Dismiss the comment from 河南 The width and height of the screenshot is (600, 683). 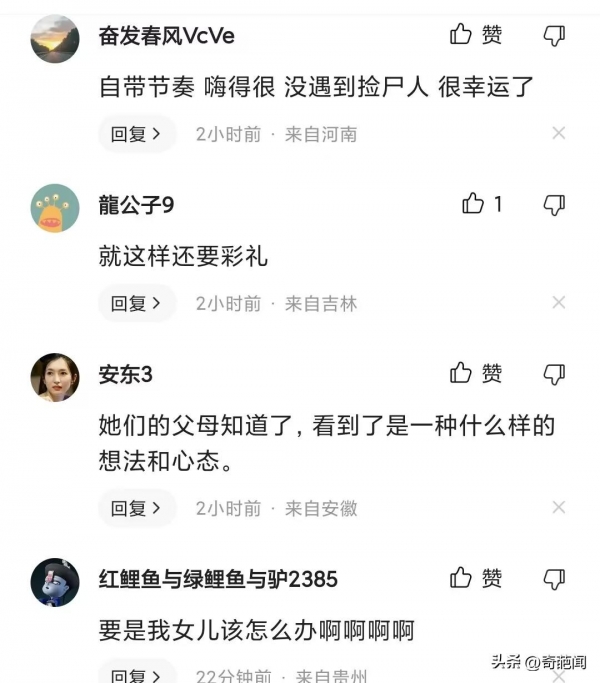[x=559, y=133]
